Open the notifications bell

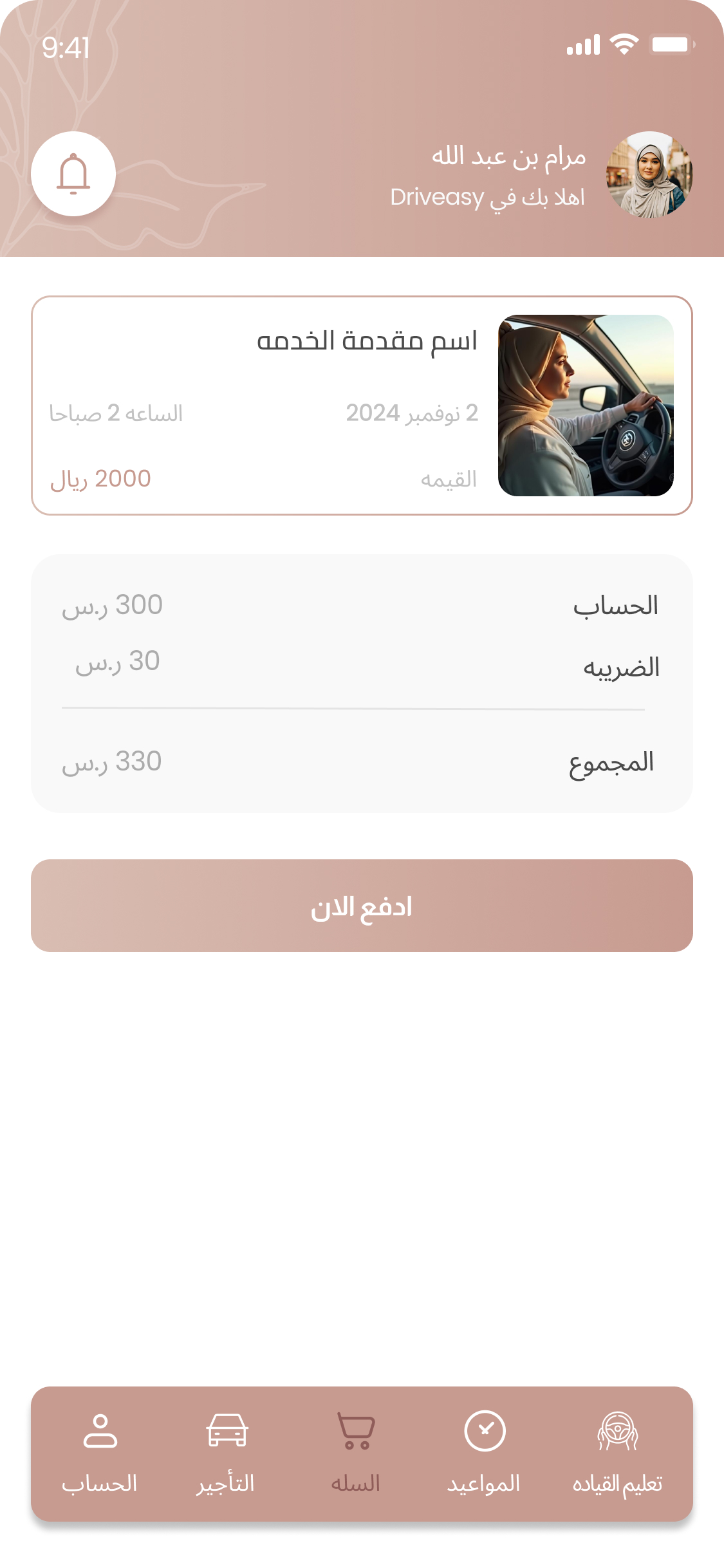click(x=73, y=174)
